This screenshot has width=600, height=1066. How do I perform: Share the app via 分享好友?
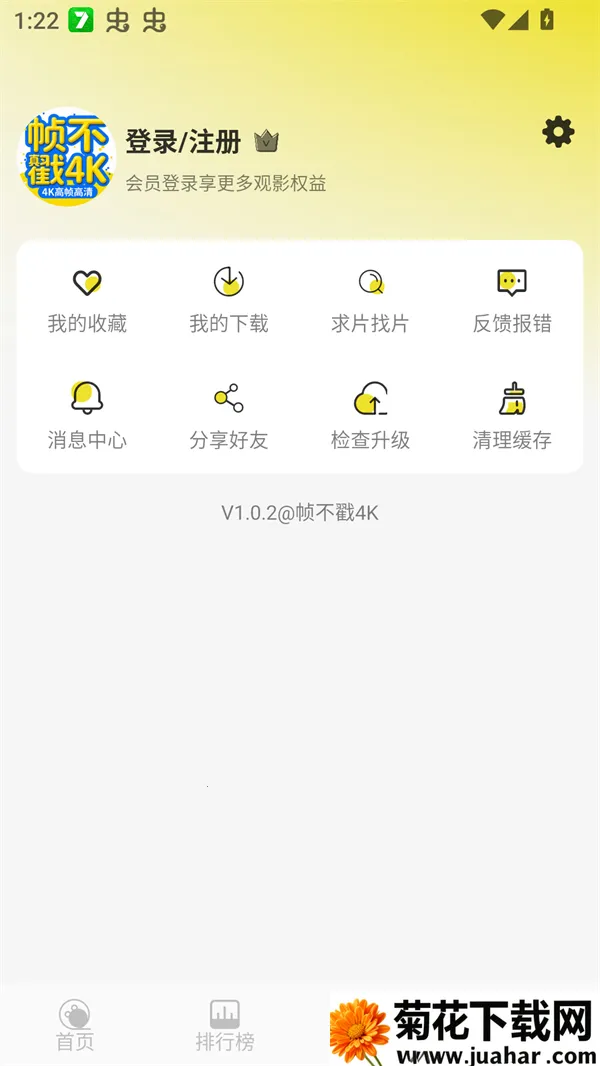point(229,415)
